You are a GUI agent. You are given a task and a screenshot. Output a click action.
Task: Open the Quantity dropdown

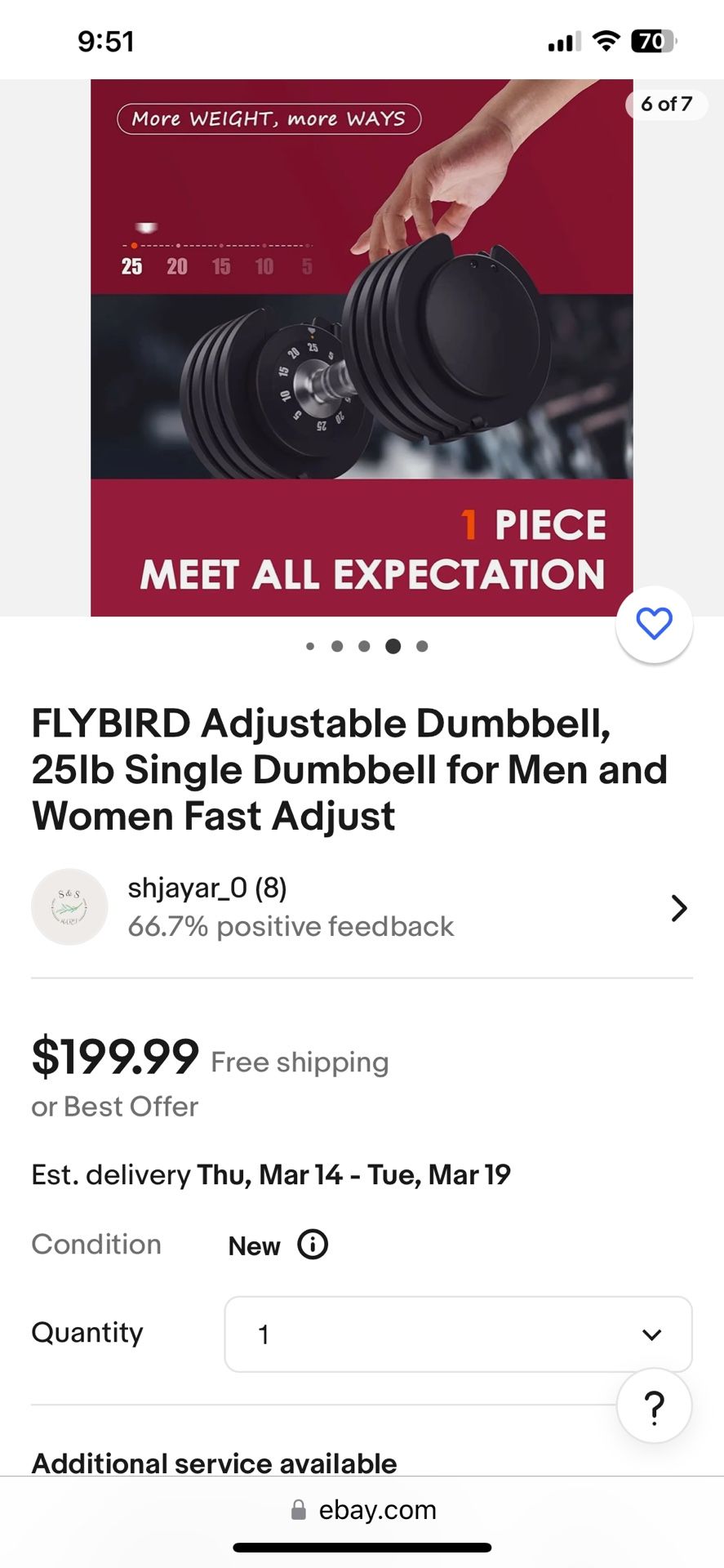pyautogui.click(x=458, y=1334)
